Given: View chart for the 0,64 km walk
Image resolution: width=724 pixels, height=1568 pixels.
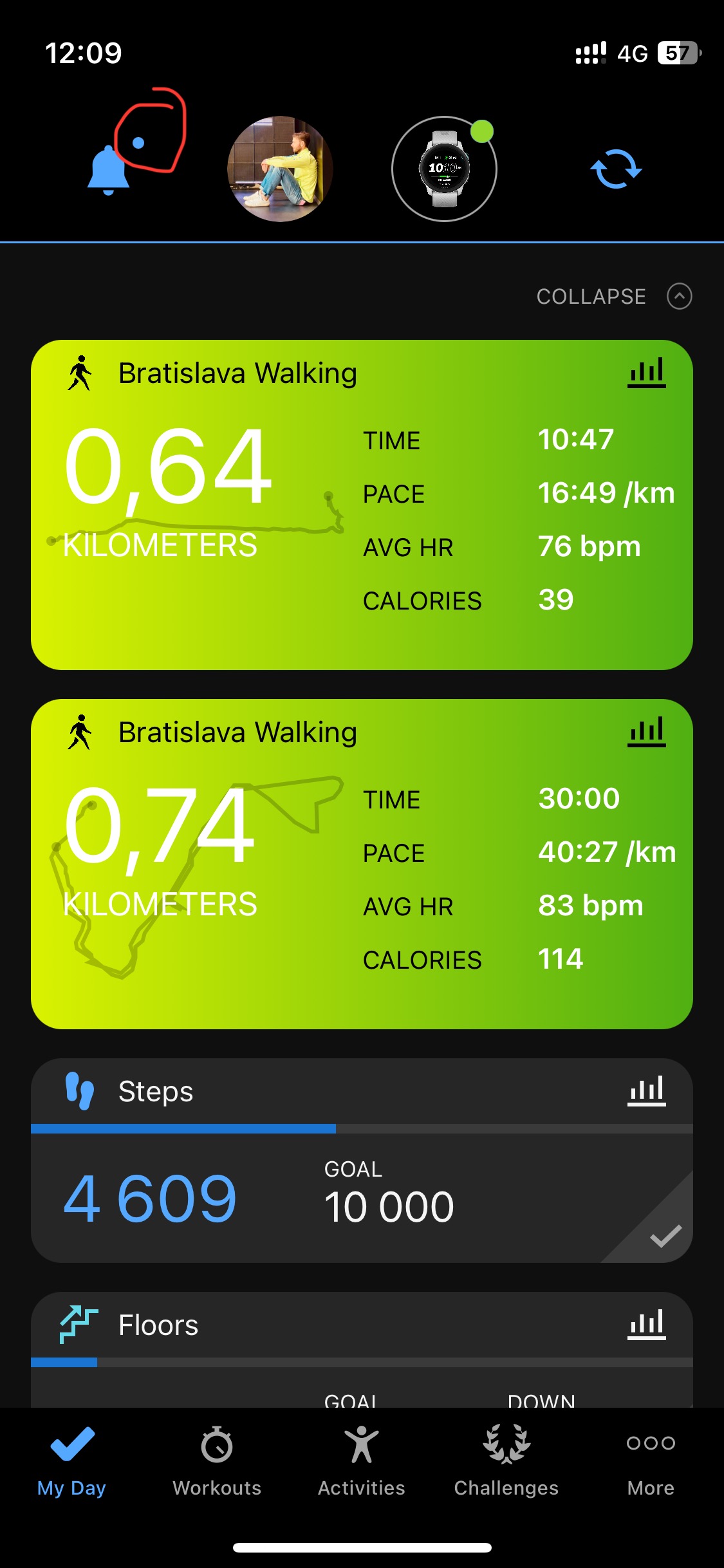Looking at the screenshot, I should 646,373.
